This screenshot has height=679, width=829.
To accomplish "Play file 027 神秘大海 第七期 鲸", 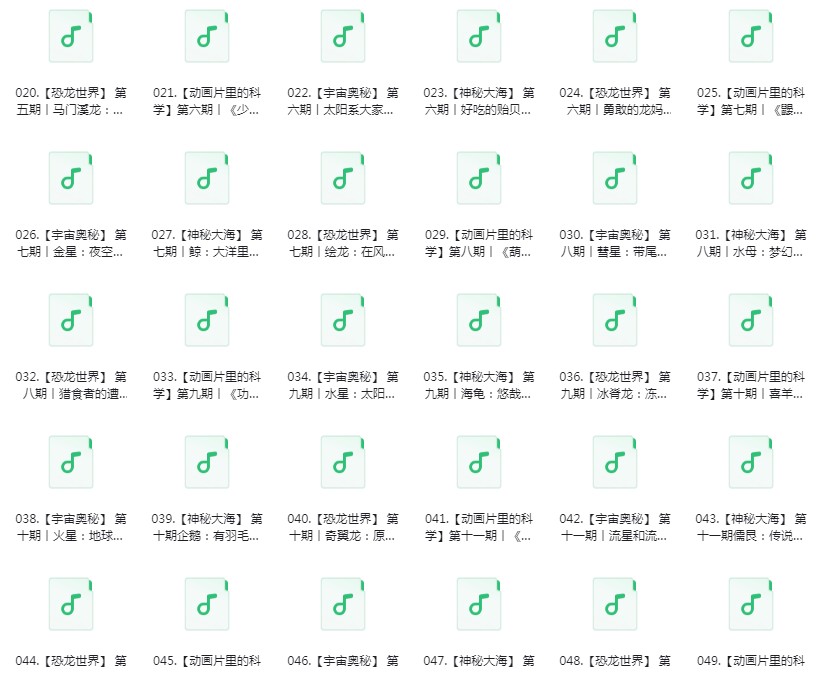I will coord(206,179).
